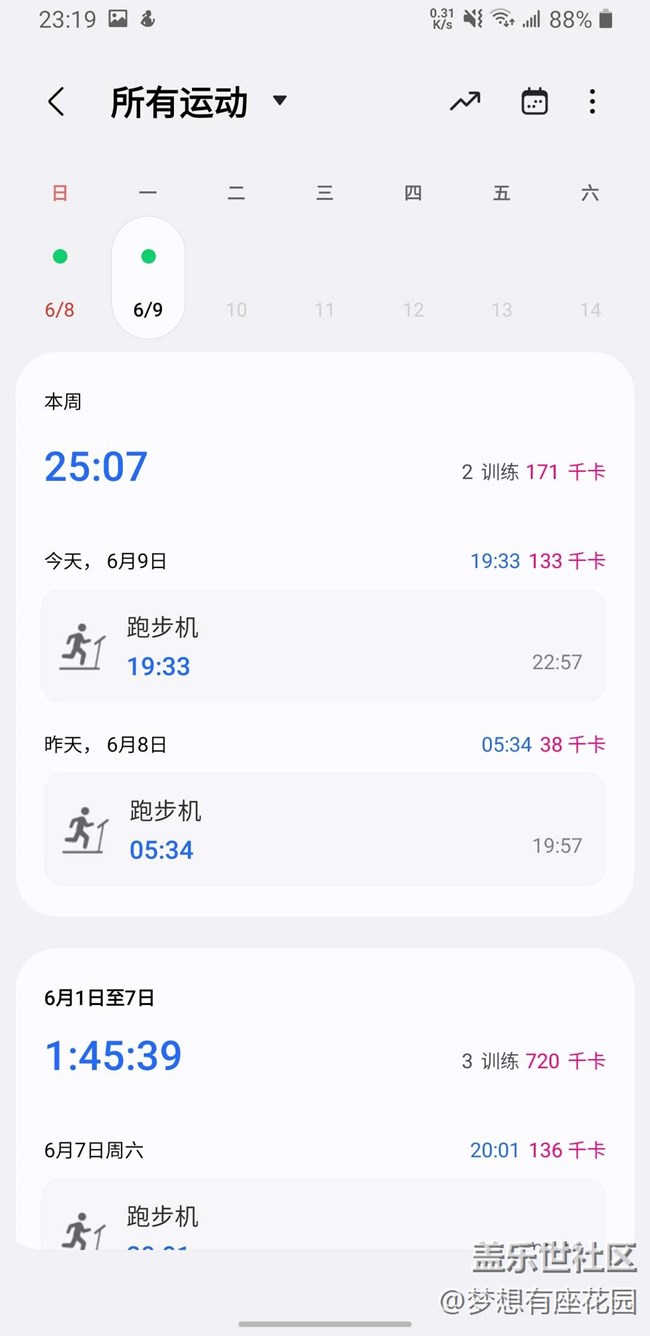
Task: Open the 05:34 跑步机 workout
Action: [323, 829]
